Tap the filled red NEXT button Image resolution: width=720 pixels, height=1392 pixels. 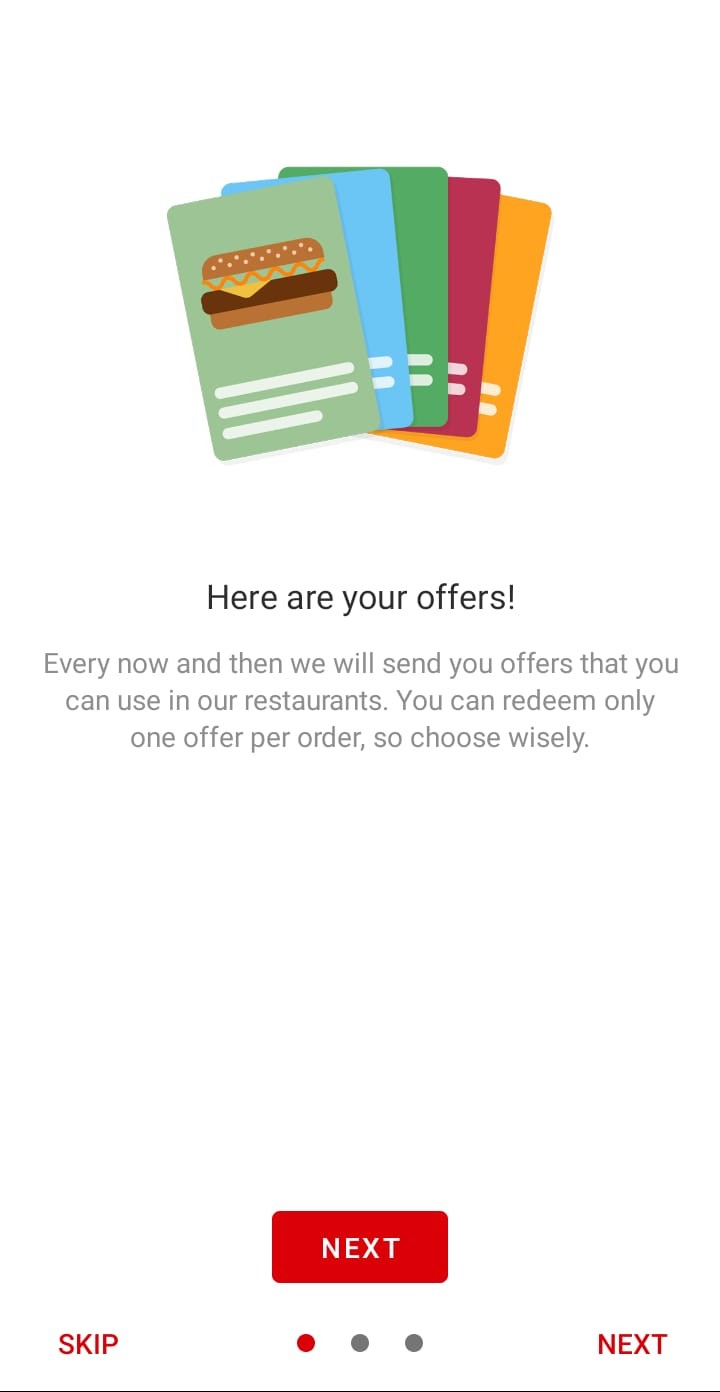coord(360,1247)
